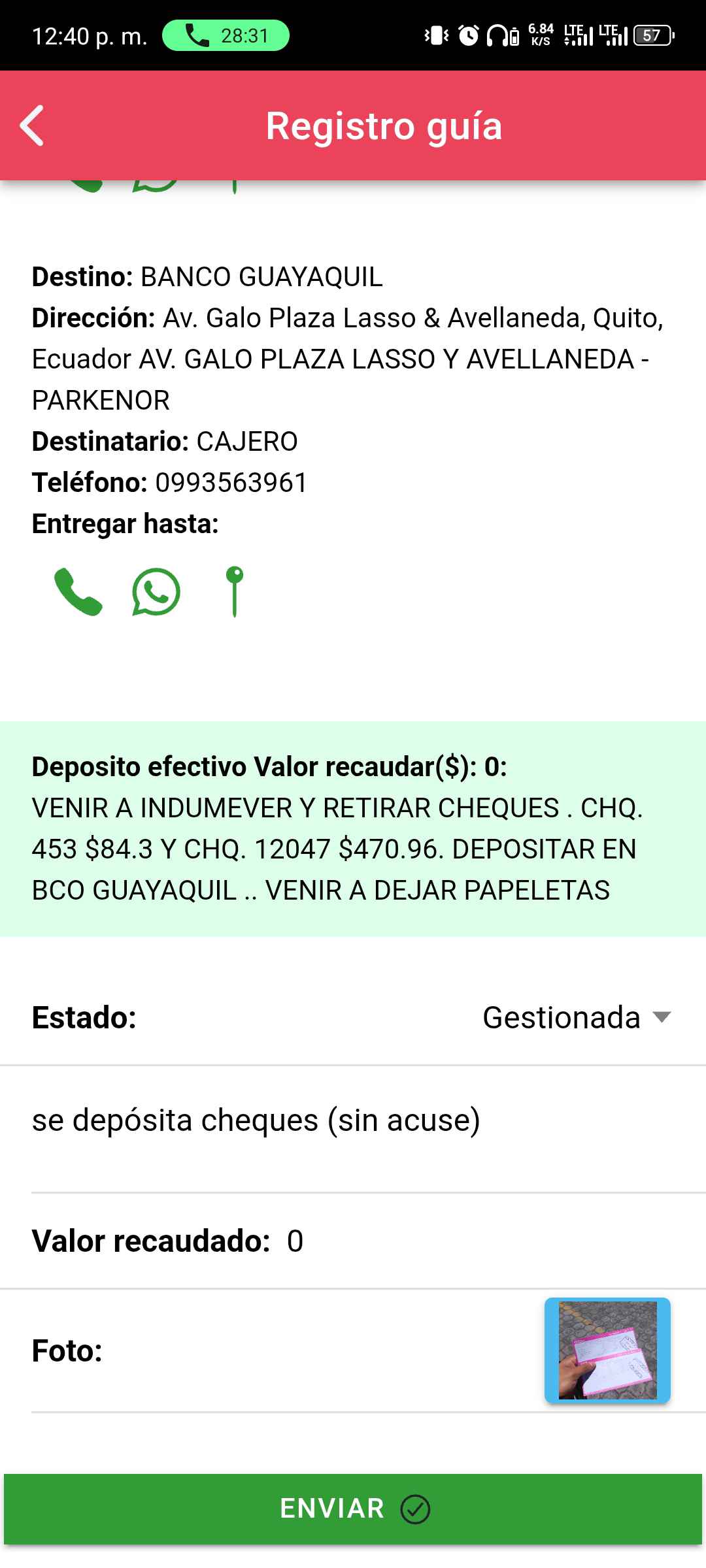Edit the Valor recaudado amount

(x=295, y=1241)
